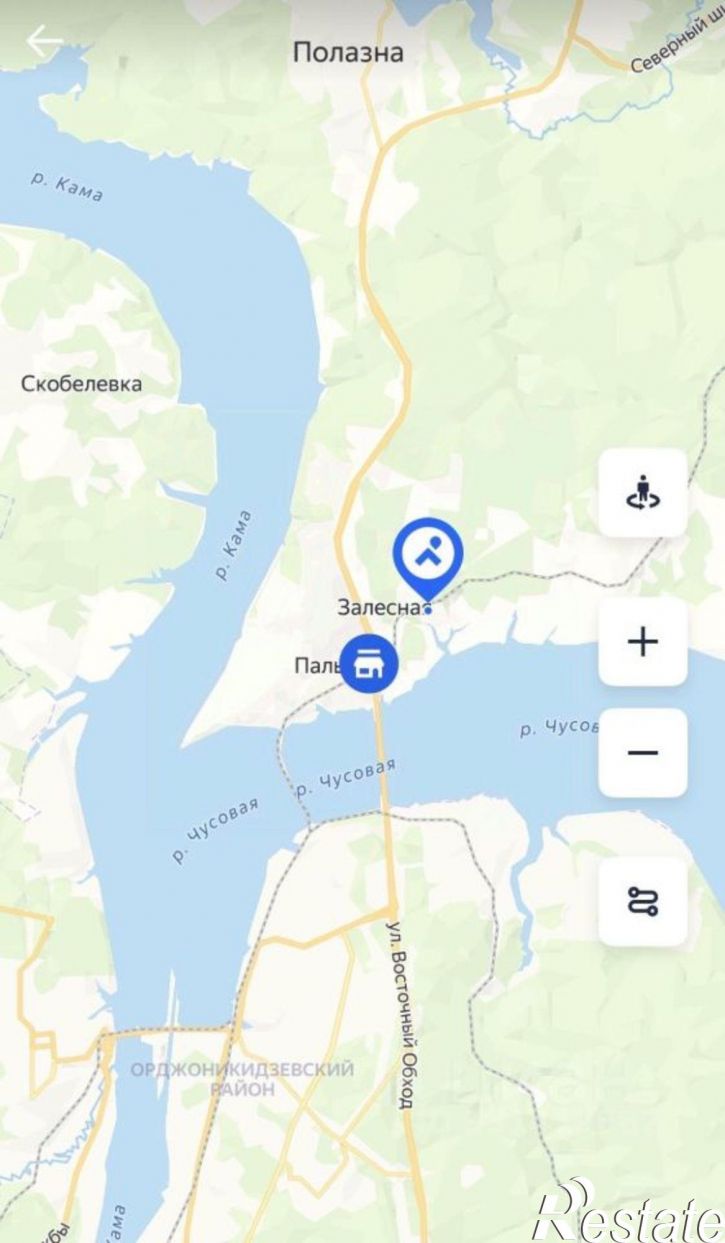Open the route building button
Viewport: 725px width, 1243px height.
click(643, 901)
